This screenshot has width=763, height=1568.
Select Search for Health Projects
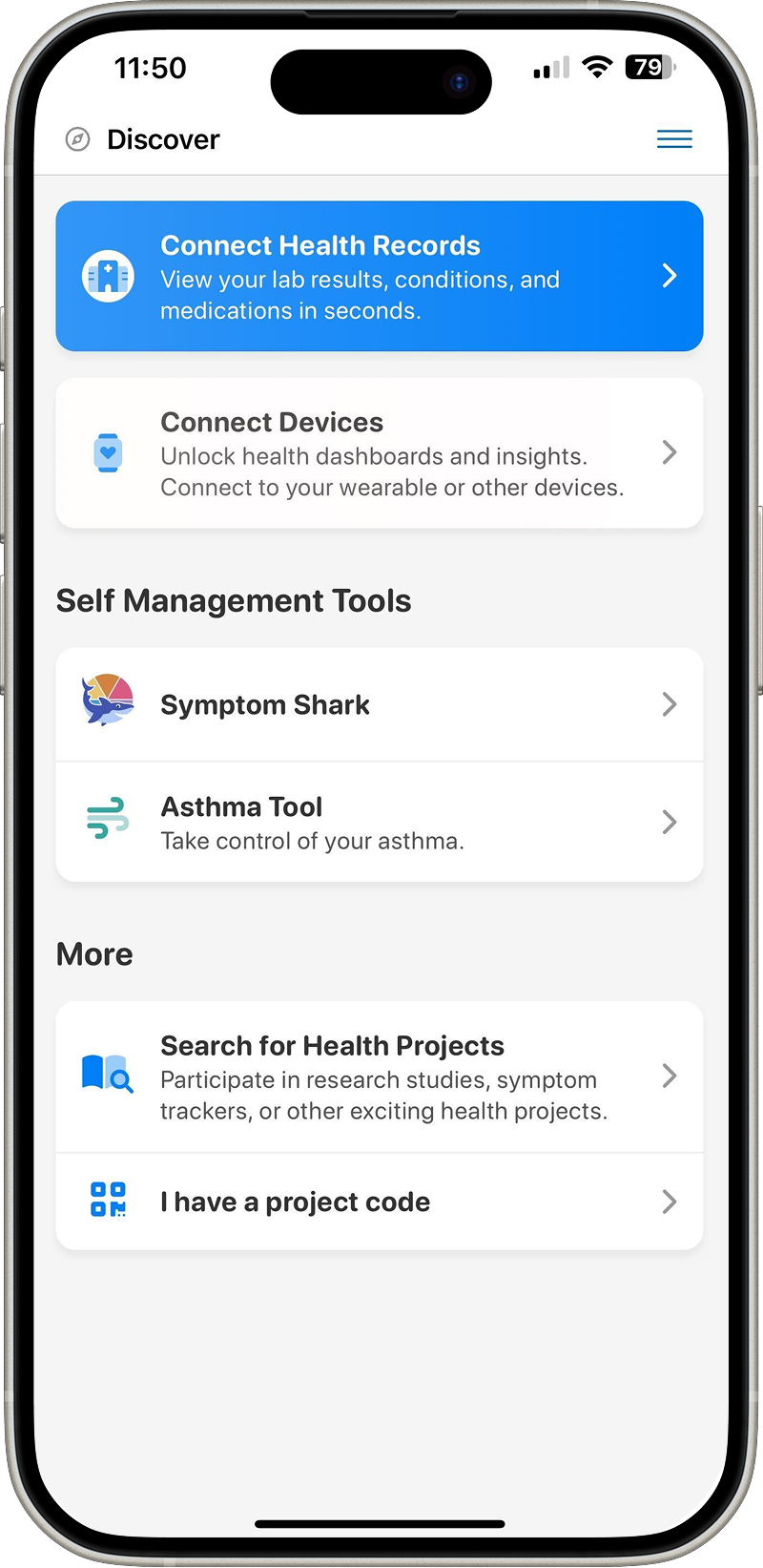click(380, 1077)
